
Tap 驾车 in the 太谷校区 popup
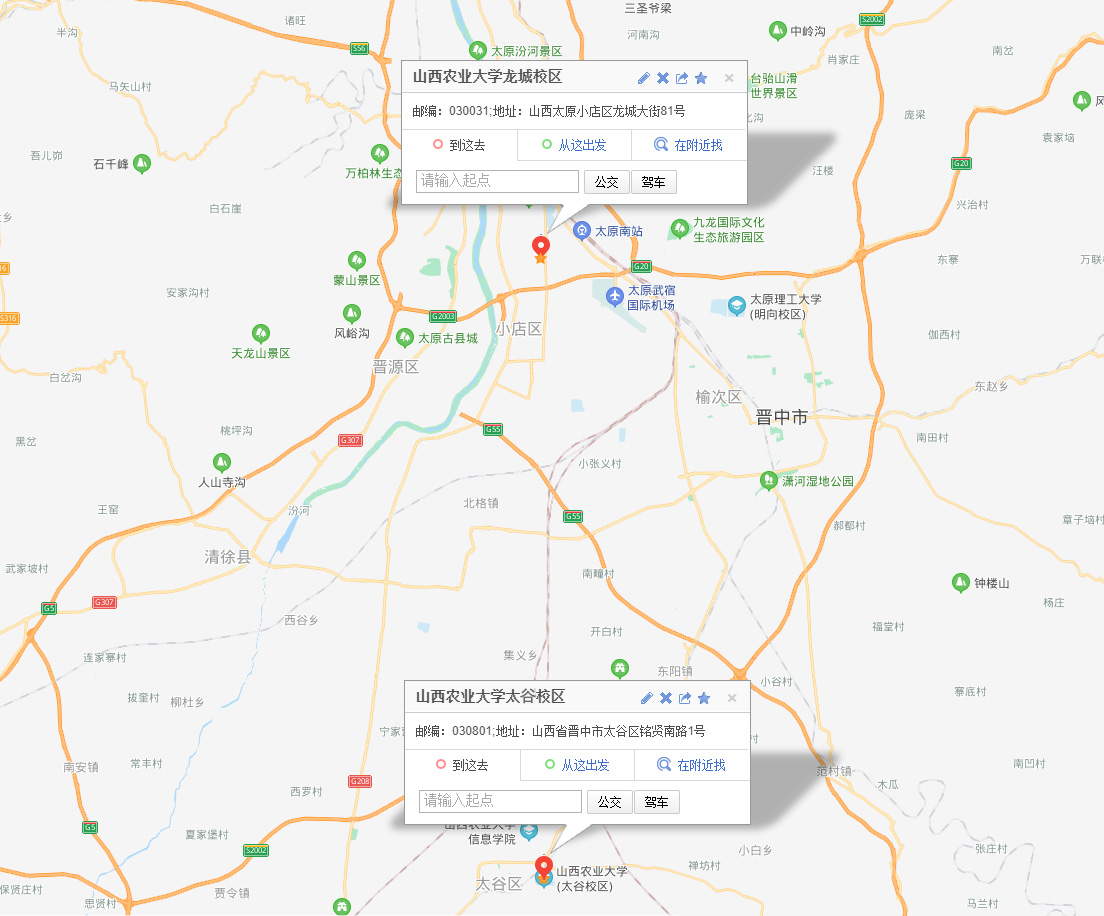coord(657,802)
